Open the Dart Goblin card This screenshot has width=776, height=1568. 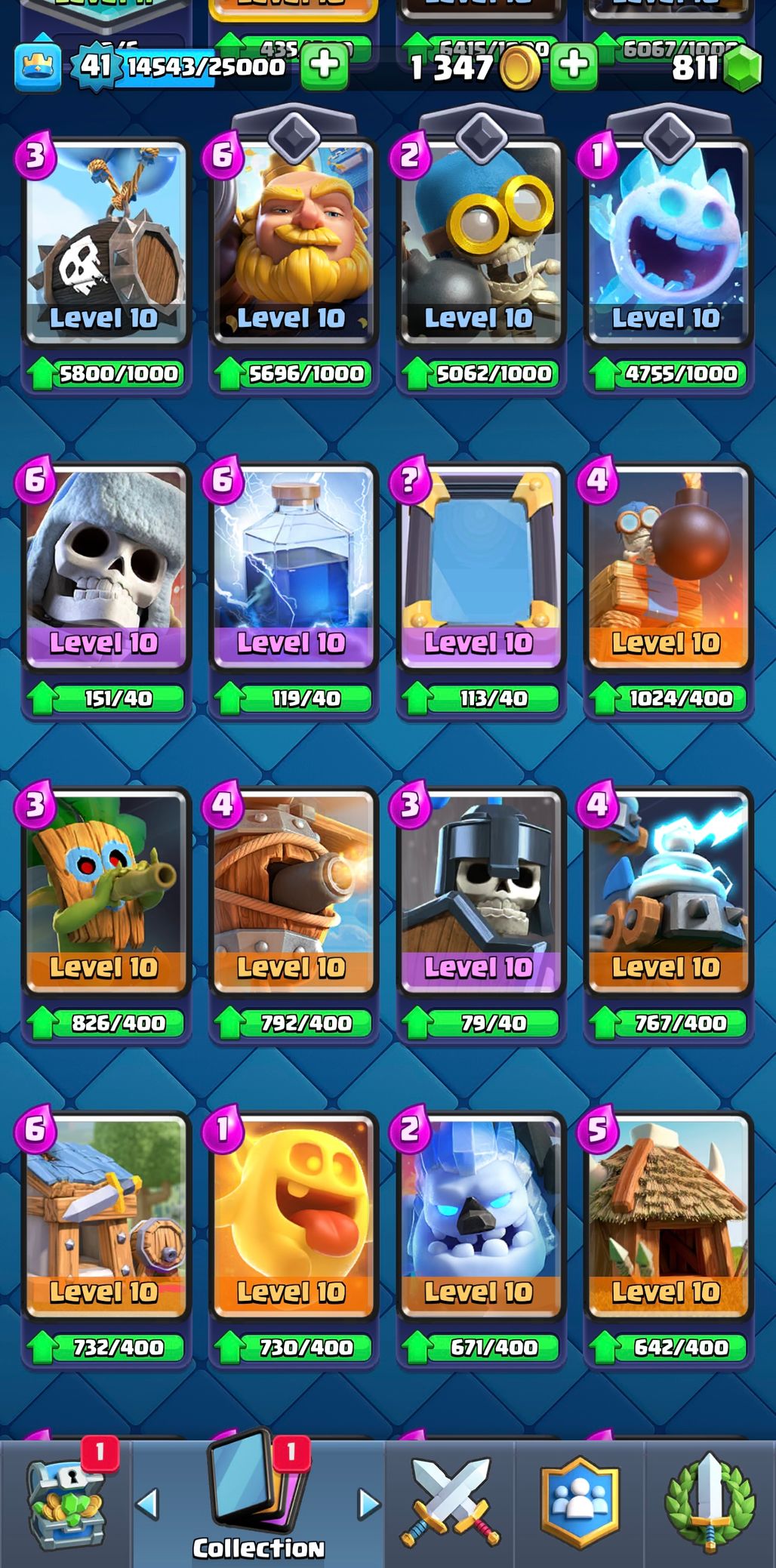click(x=105, y=891)
